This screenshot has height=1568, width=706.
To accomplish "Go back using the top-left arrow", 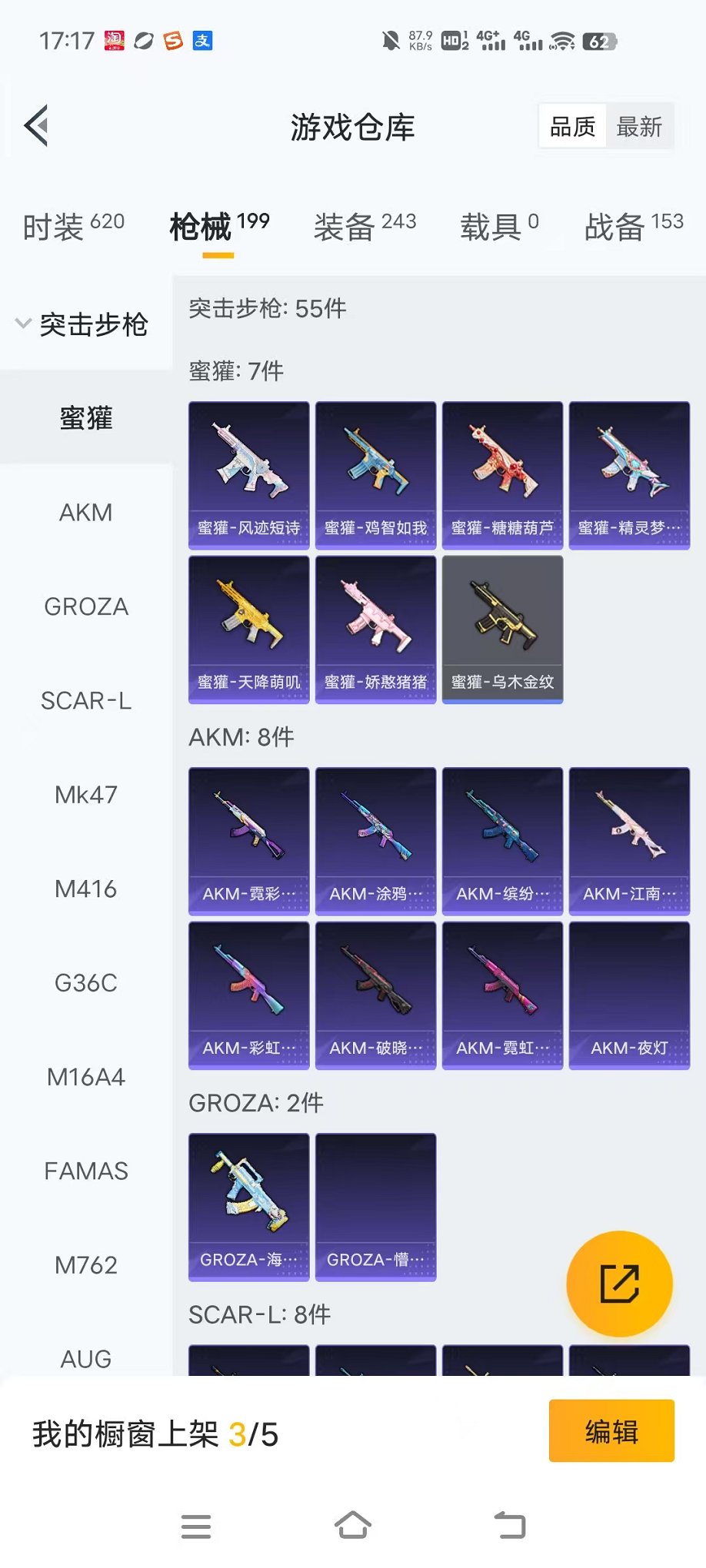I will [36, 125].
